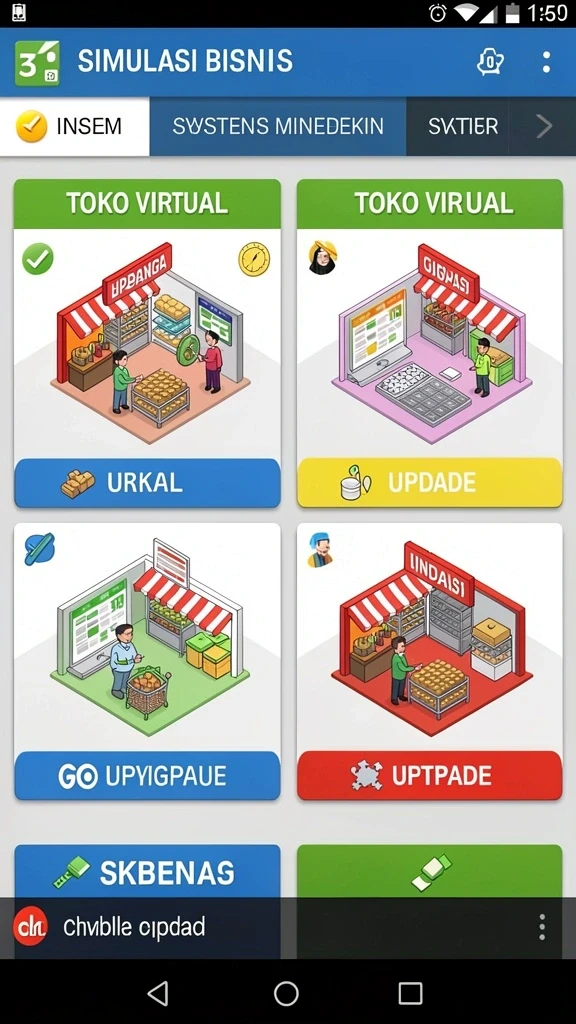Open the green-floored store card

click(x=147, y=637)
